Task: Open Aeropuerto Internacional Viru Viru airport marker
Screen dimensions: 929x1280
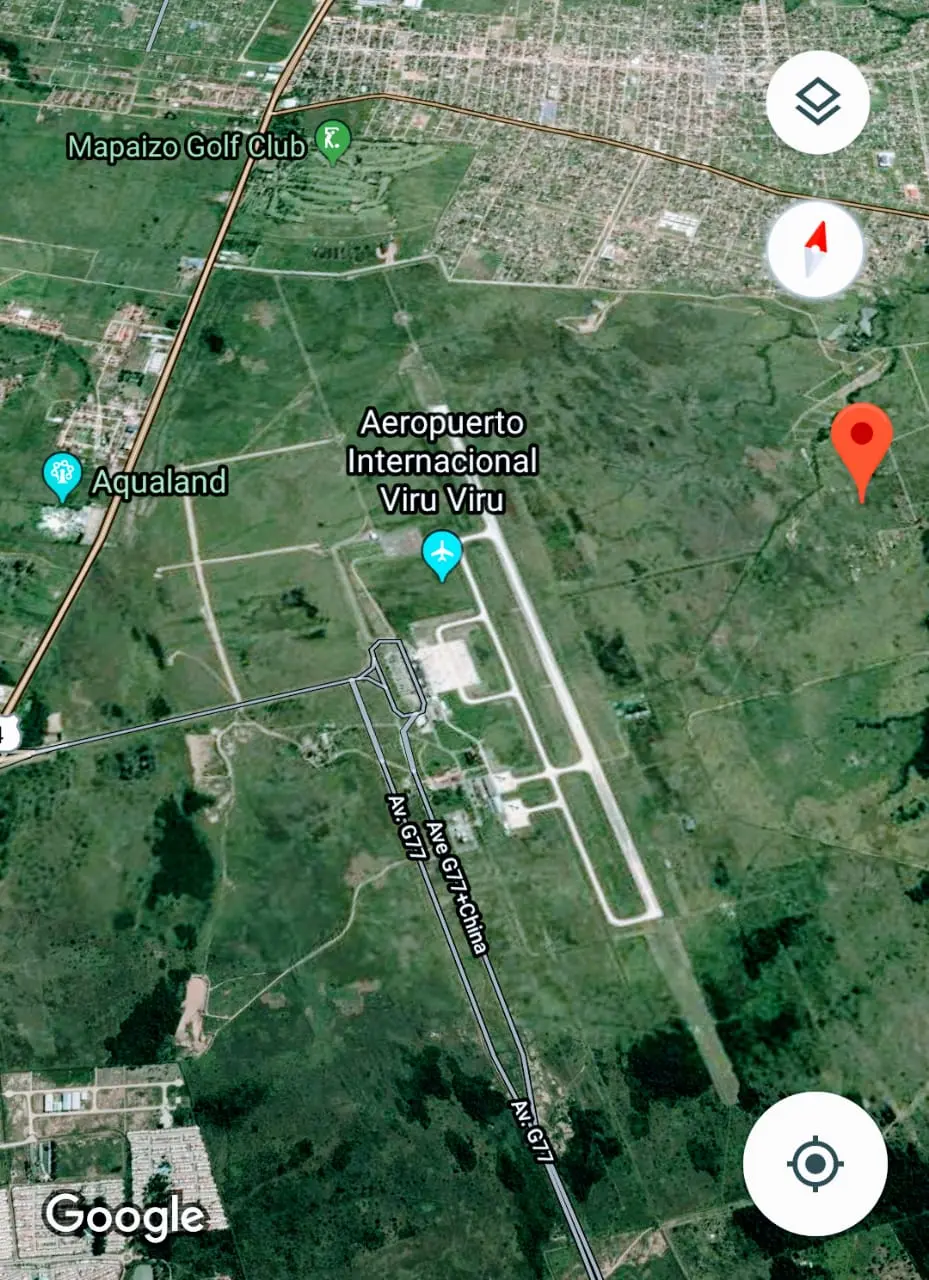Action: point(442,552)
